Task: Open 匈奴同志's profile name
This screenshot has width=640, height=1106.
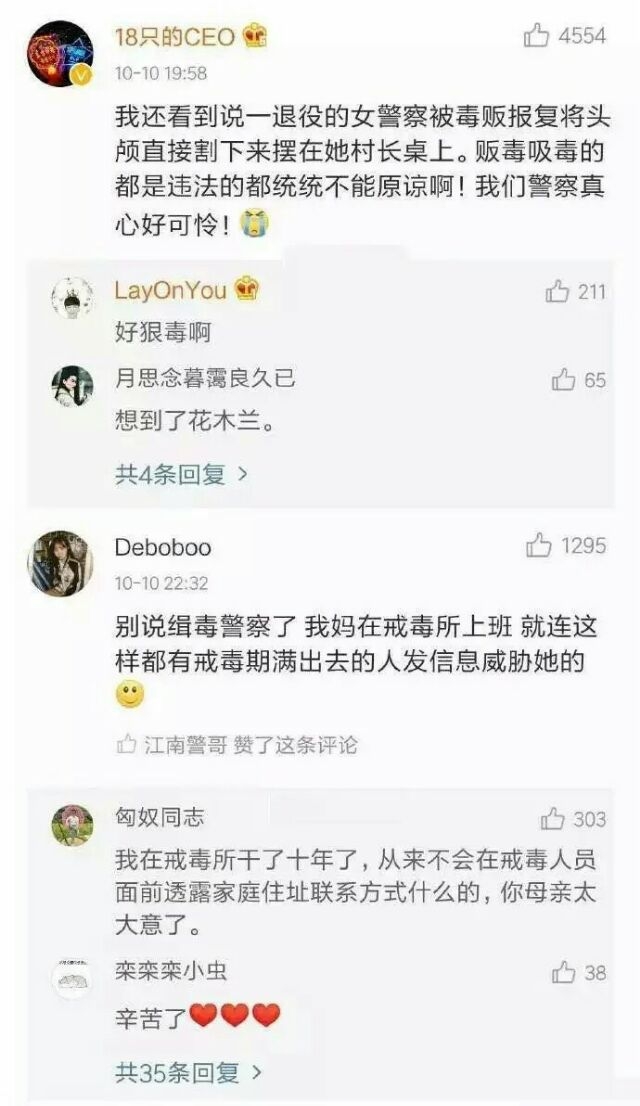Action: 159,817
